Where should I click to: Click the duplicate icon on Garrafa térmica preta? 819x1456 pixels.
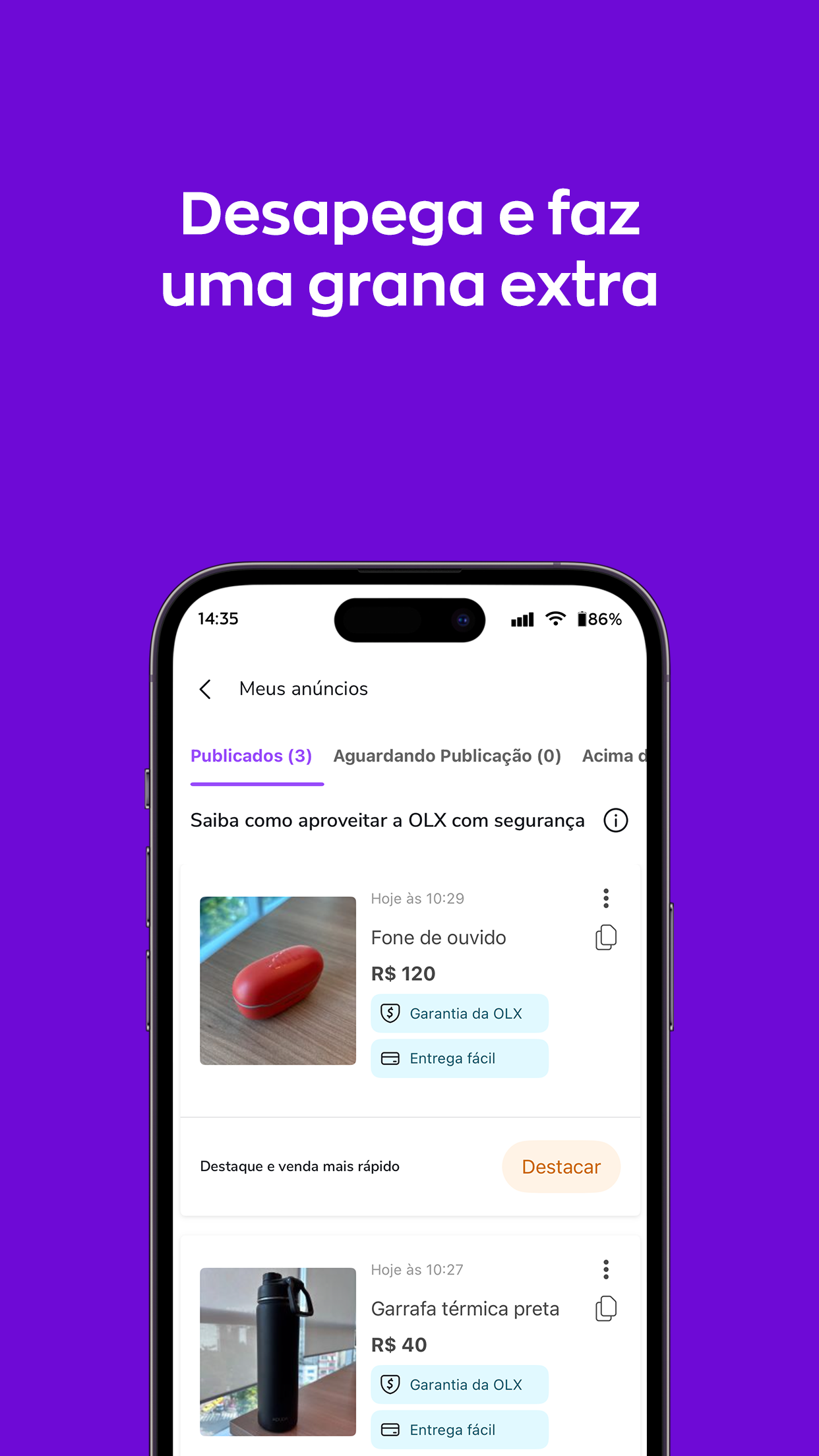click(605, 1308)
